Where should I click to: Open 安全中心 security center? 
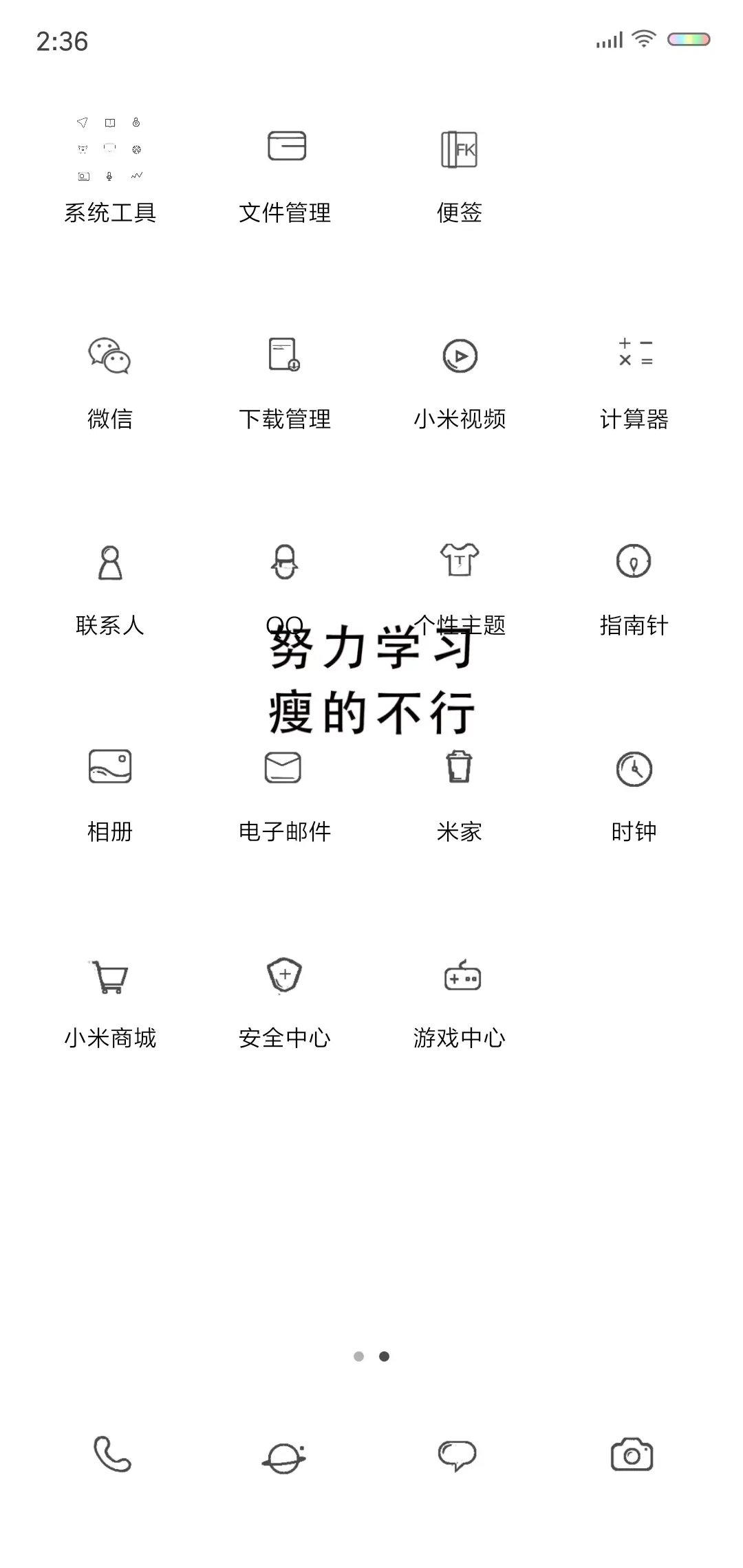(285, 975)
